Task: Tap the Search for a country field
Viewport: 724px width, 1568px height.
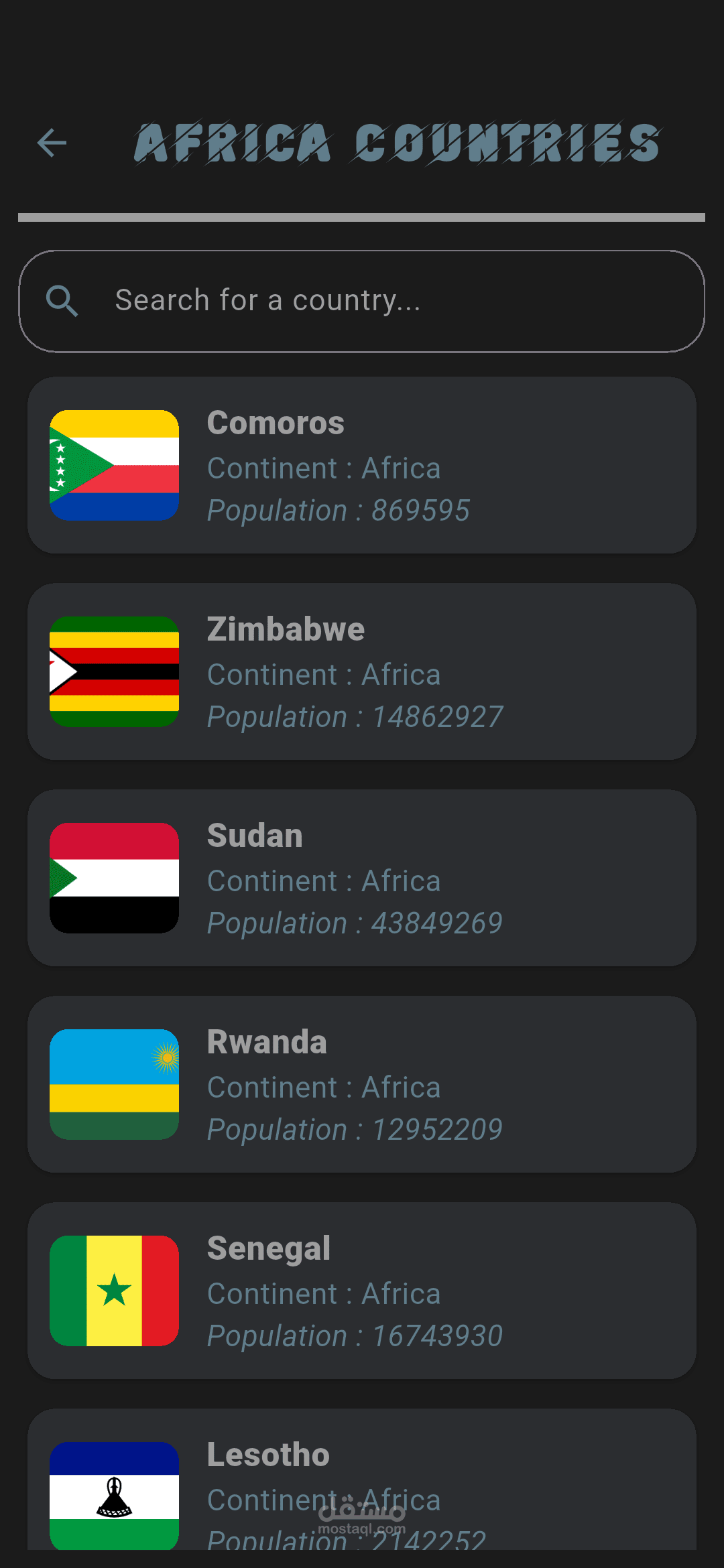Action: point(362,301)
